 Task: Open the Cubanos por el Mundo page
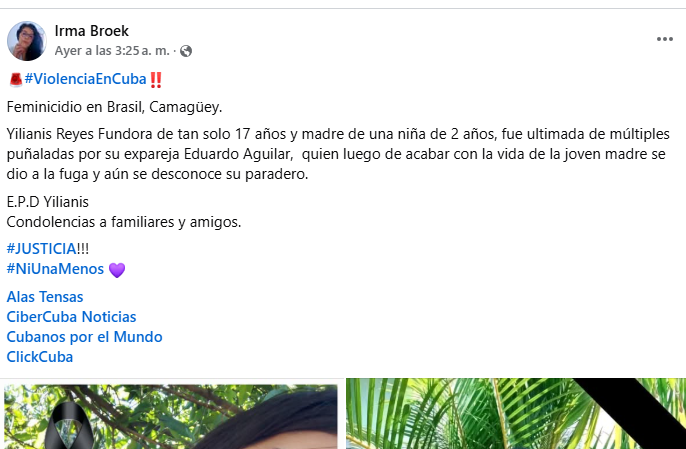click(84, 337)
